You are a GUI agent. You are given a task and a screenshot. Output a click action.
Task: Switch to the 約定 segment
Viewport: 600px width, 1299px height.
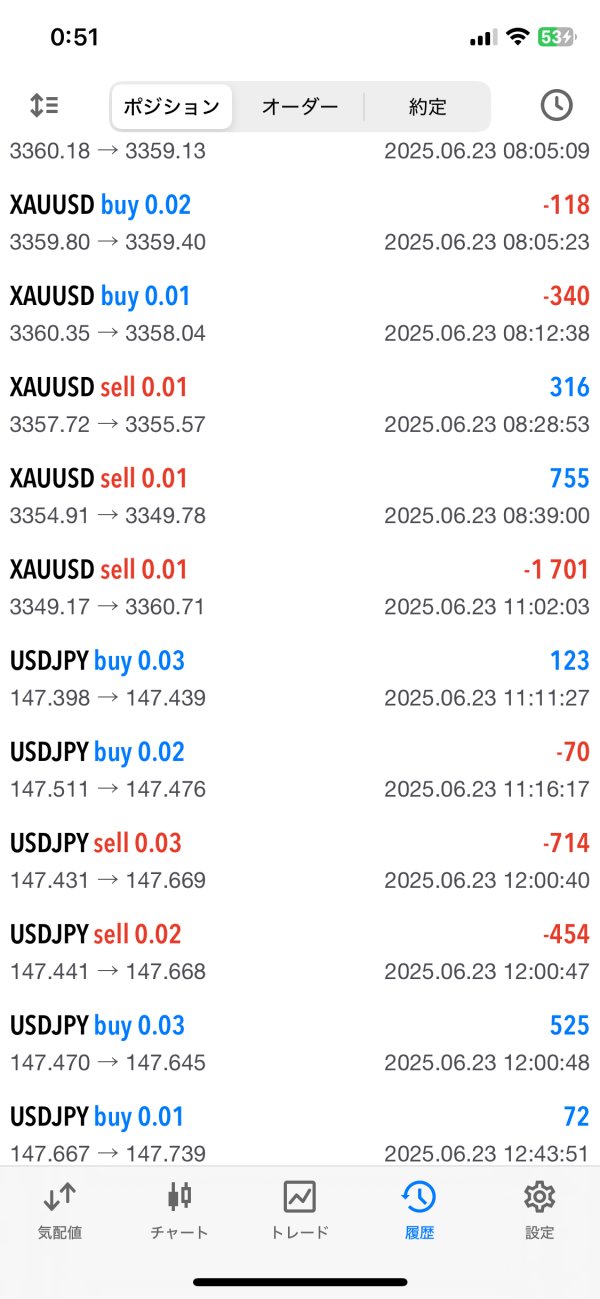pyautogui.click(x=428, y=106)
